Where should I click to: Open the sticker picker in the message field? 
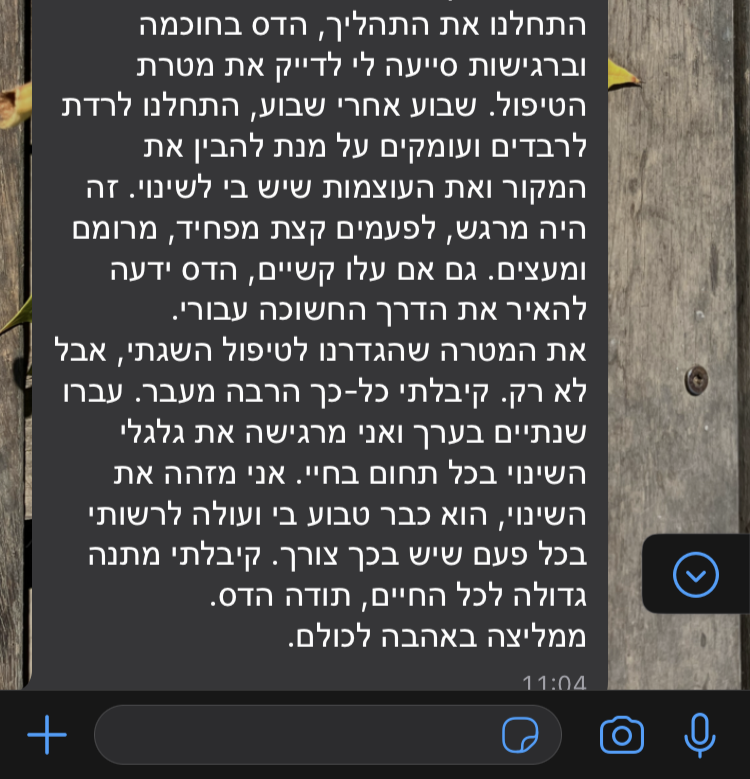(519, 737)
